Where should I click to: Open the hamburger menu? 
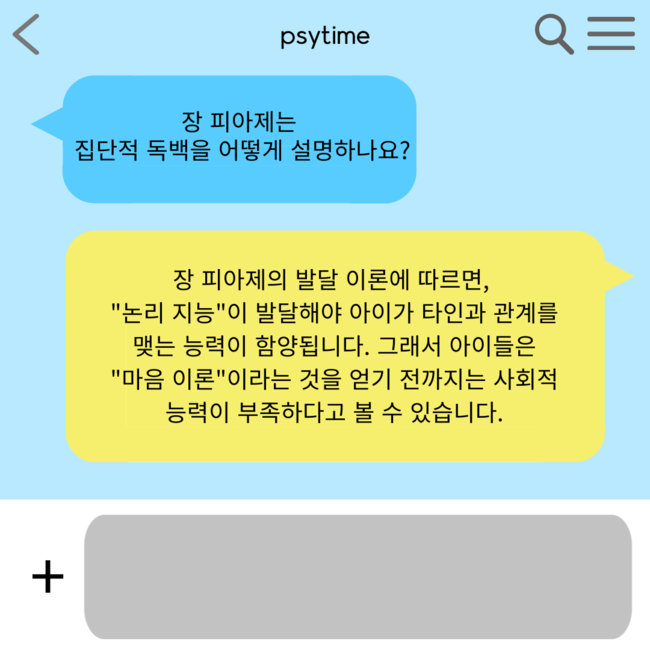[610, 34]
